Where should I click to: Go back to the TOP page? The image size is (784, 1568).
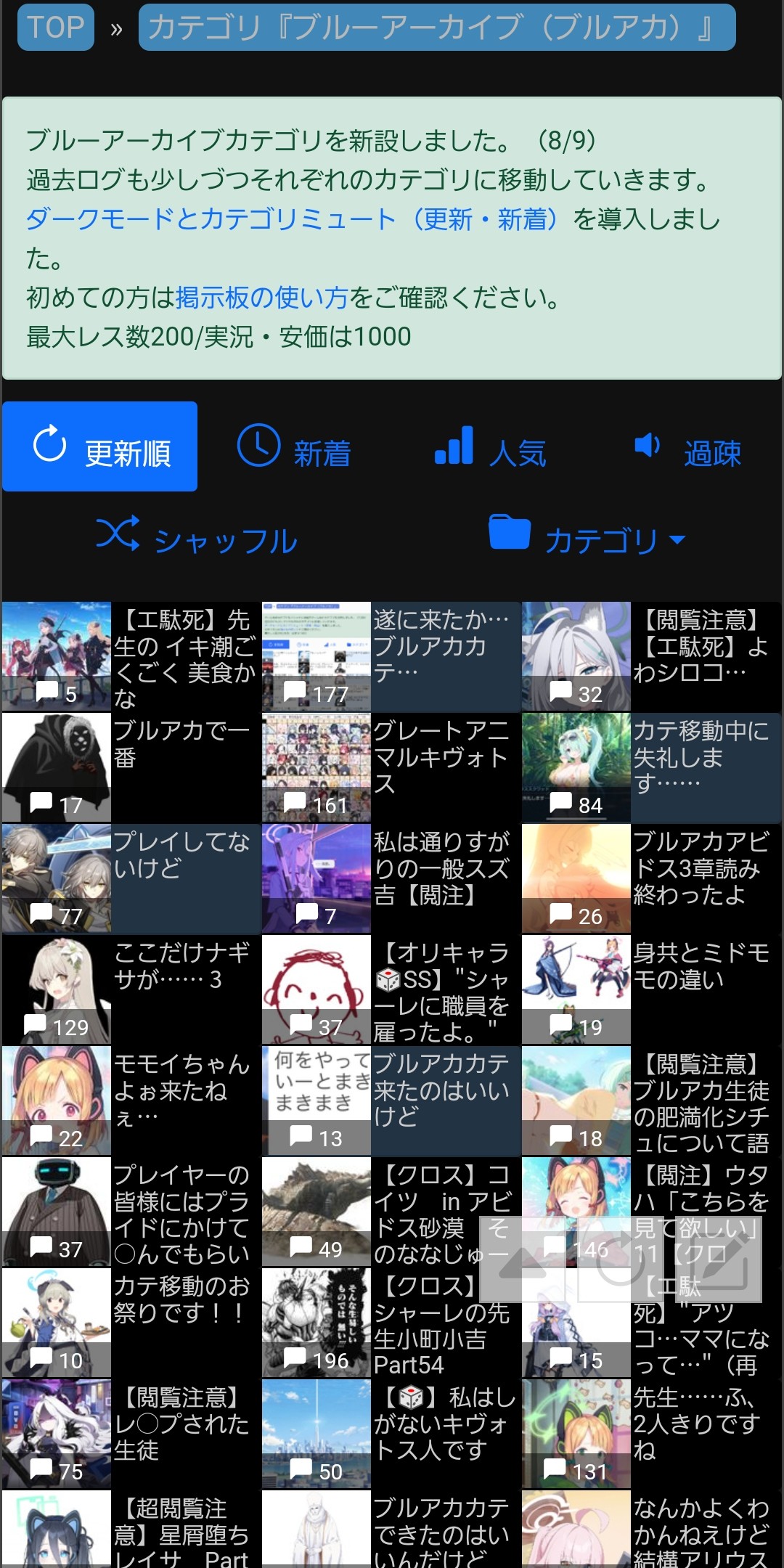click(56, 28)
